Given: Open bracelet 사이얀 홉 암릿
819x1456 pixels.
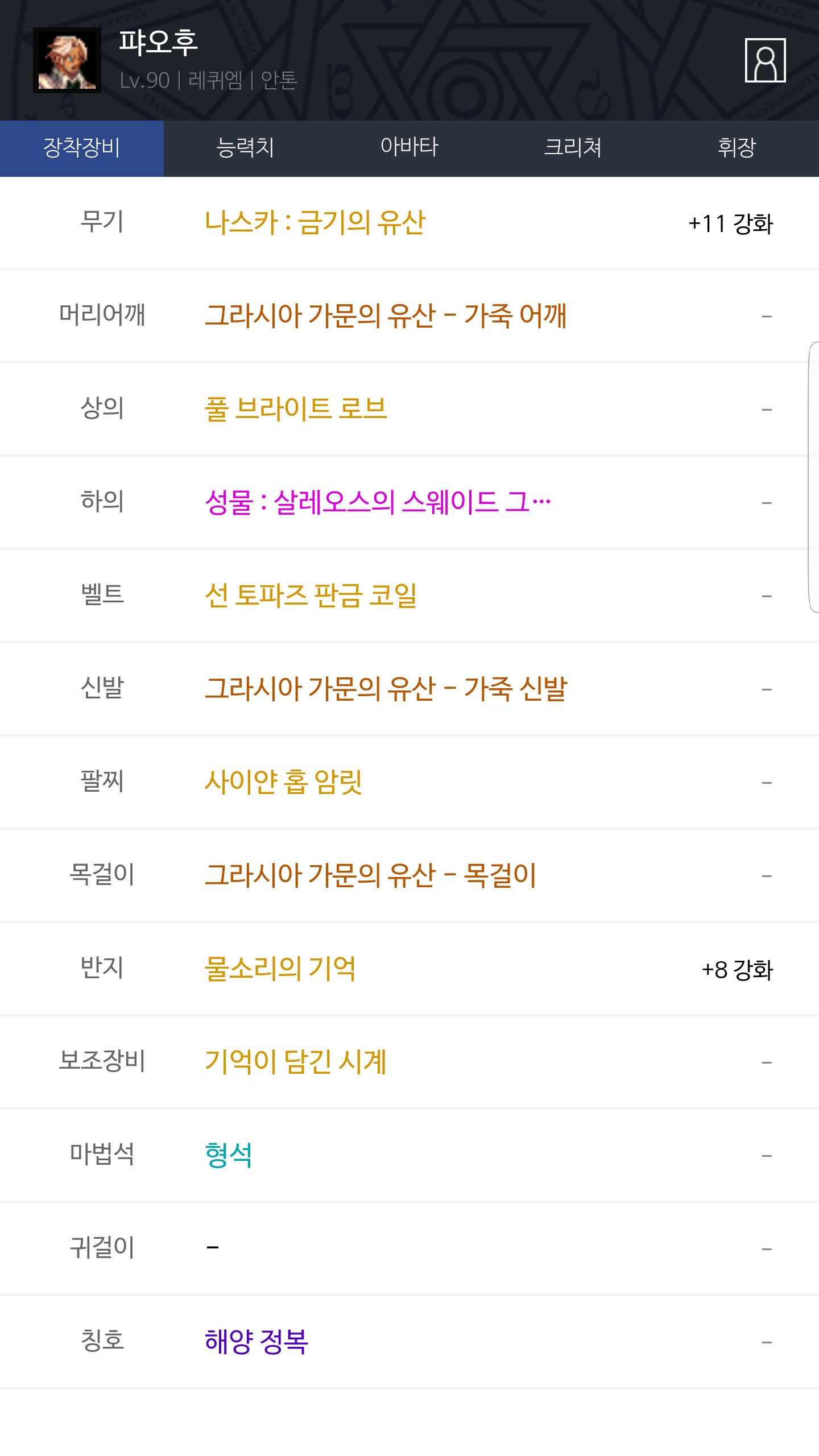Looking at the screenshot, I should [283, 782].
